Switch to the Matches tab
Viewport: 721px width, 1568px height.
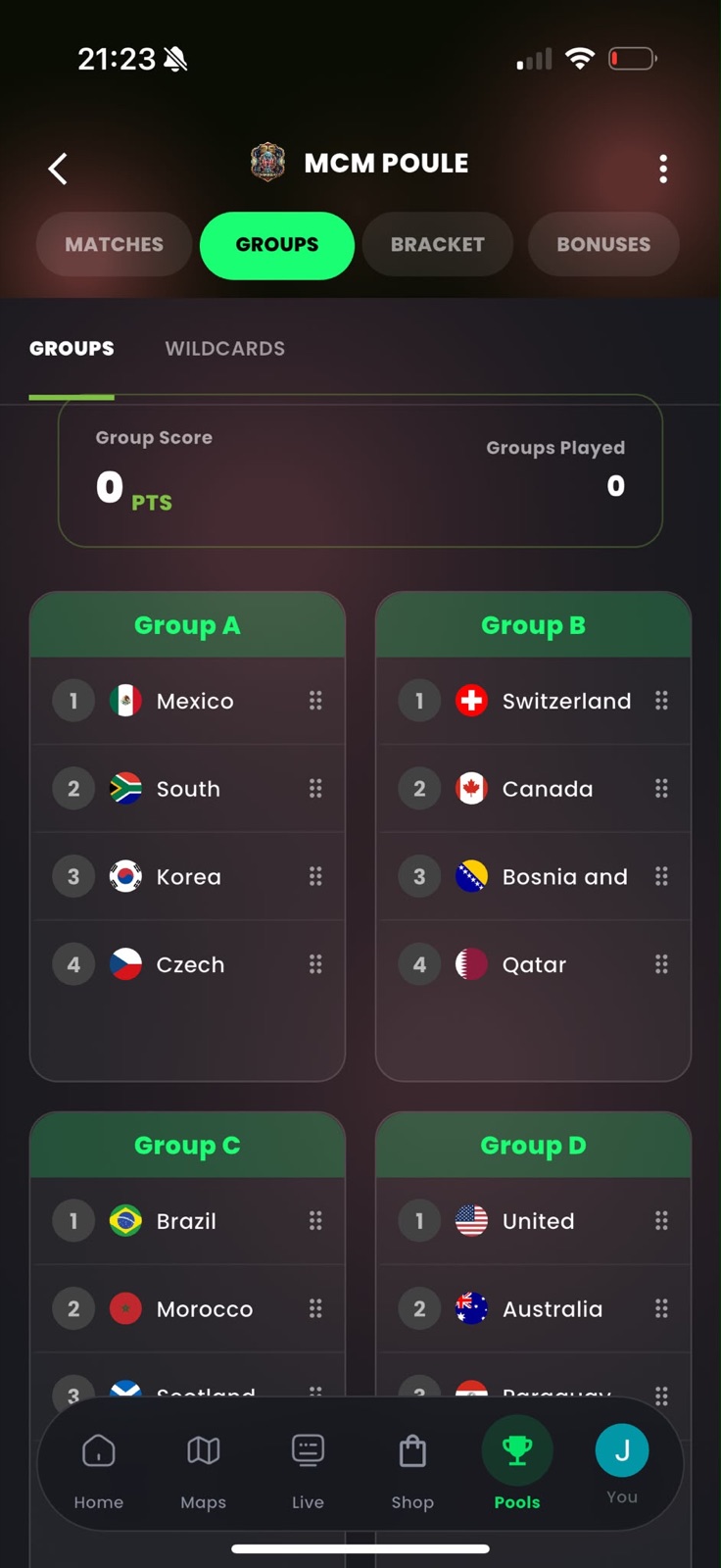[x=115, y=244]
